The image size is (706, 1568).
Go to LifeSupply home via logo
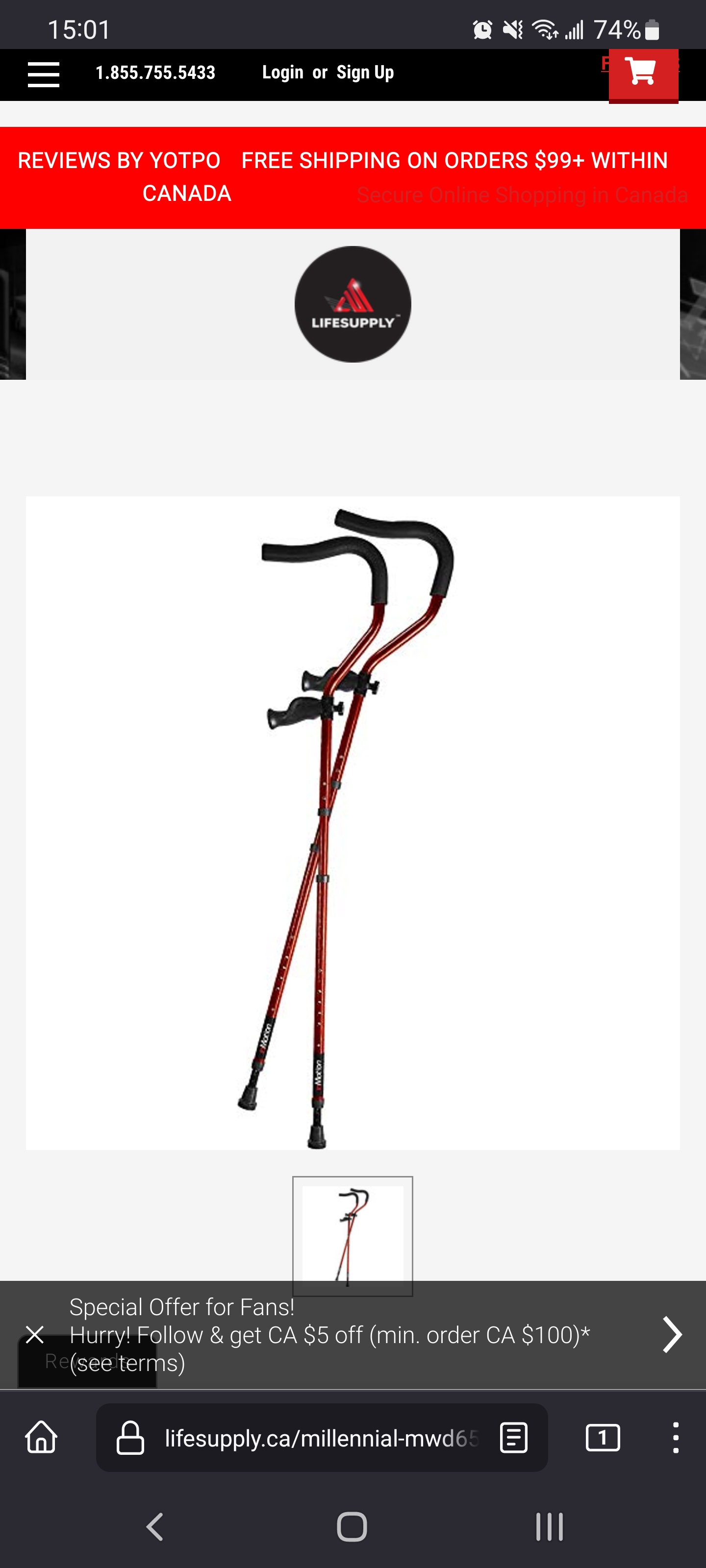pos(353,304)
